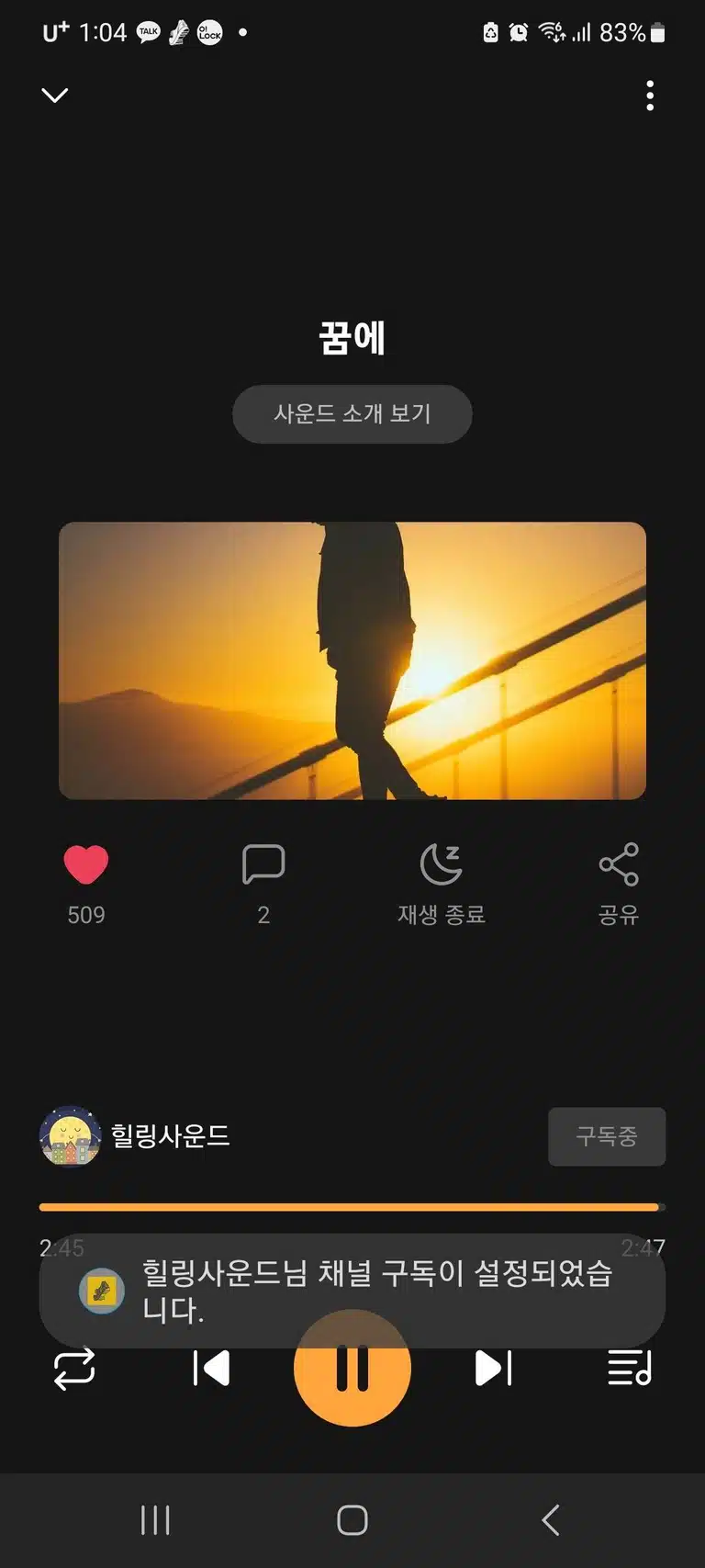
Task: Go back using the system back button
Action: pos(551,1520)
